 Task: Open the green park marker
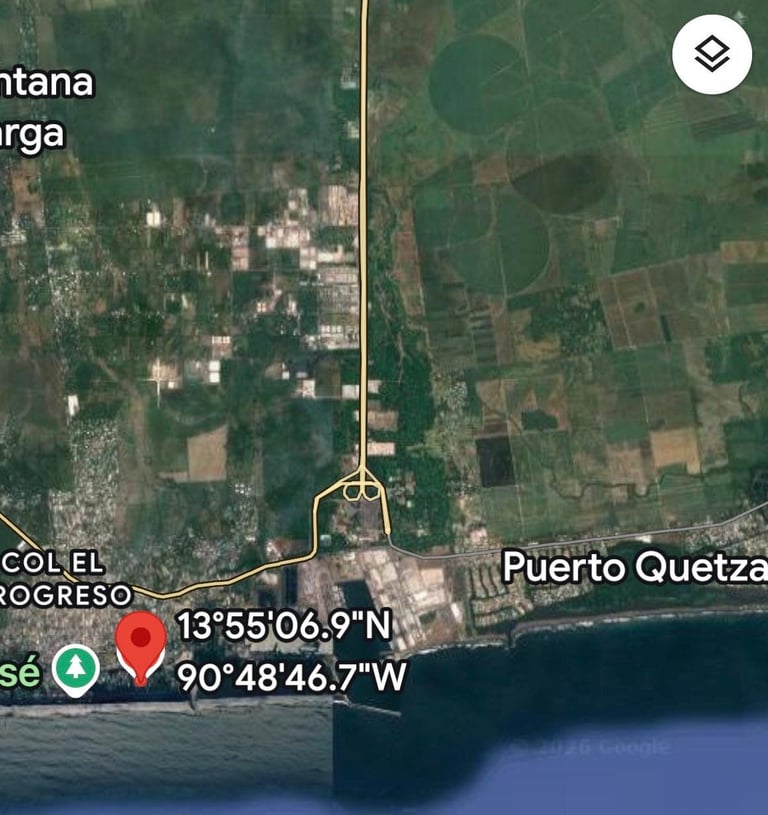76,671
